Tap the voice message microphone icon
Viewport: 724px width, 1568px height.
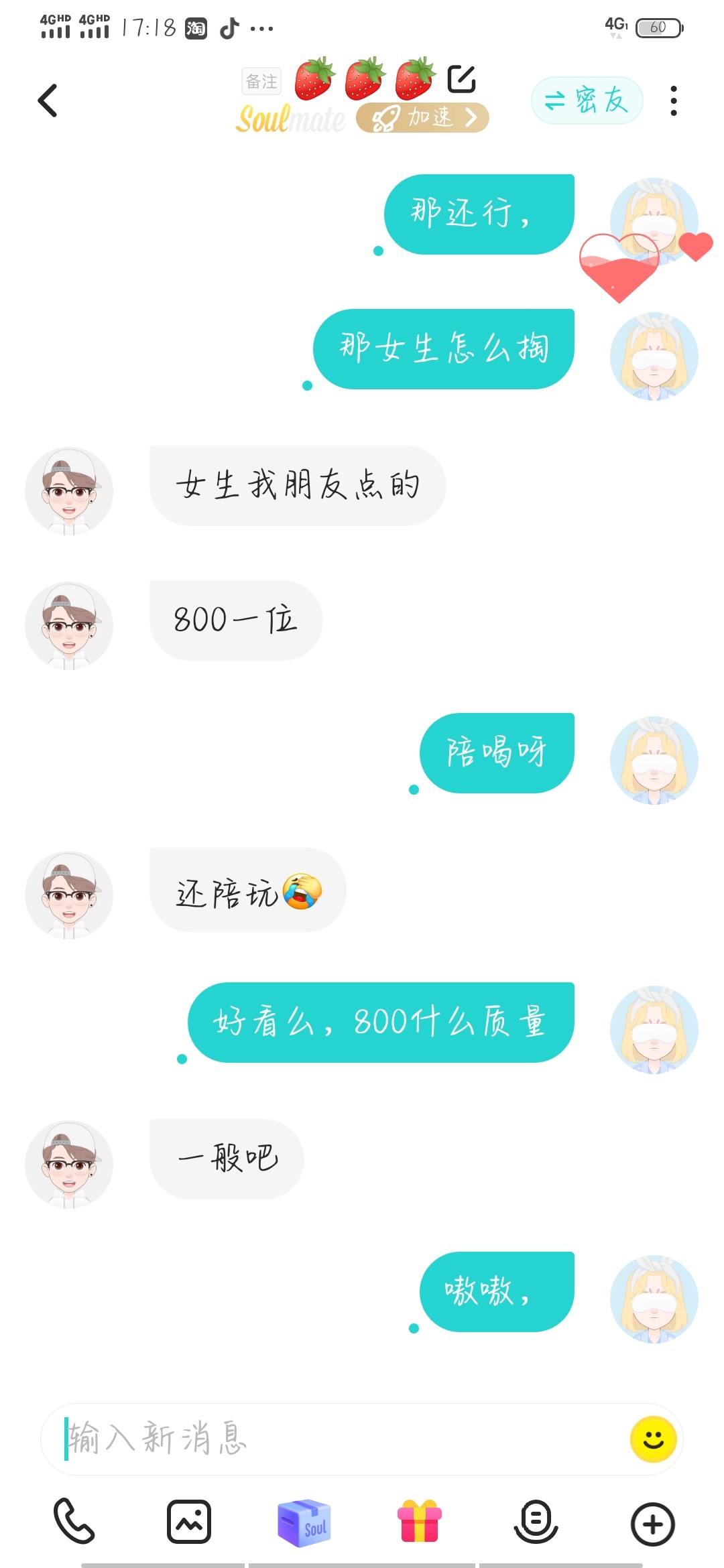coord(536,1522)
